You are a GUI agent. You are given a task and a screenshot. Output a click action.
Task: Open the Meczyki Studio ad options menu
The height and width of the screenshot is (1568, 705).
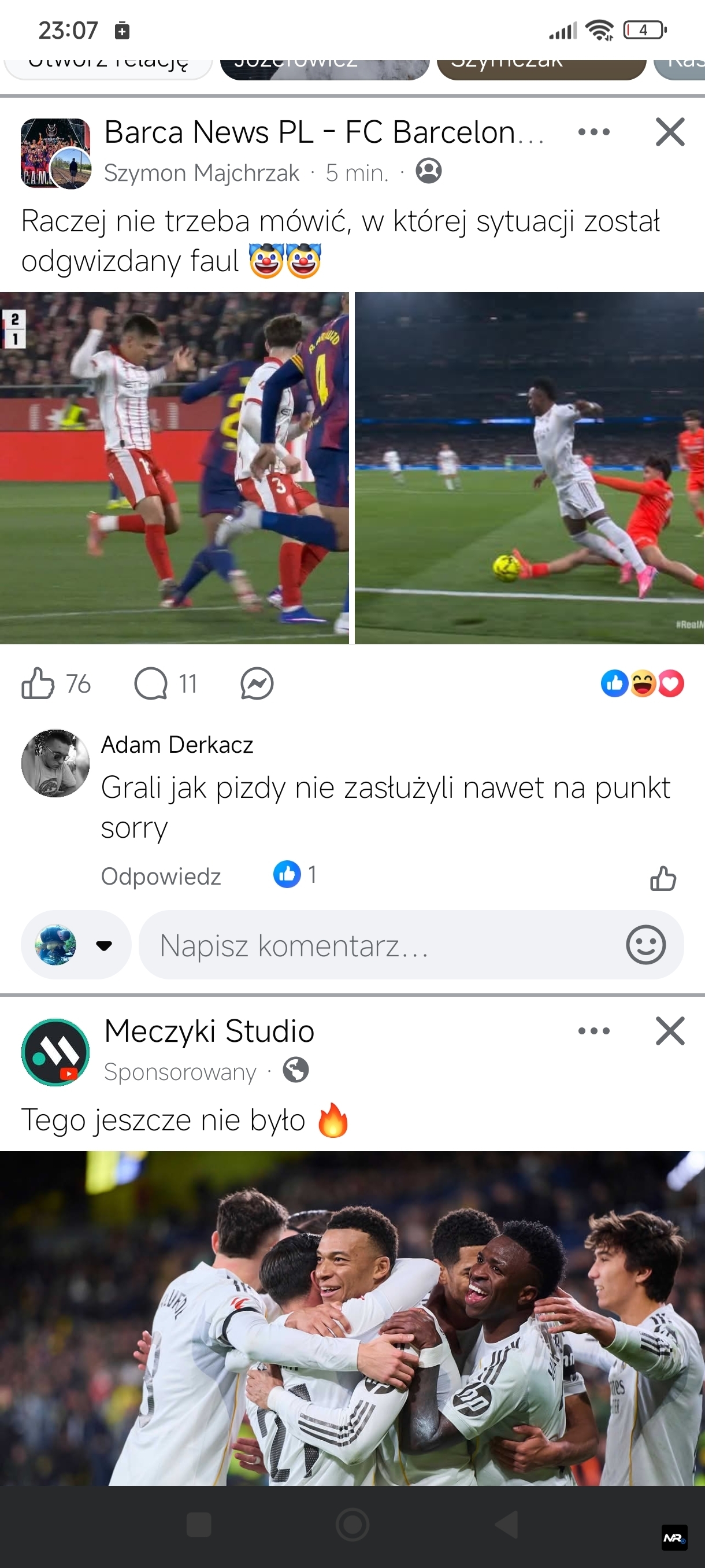[x=593, y=1030]
